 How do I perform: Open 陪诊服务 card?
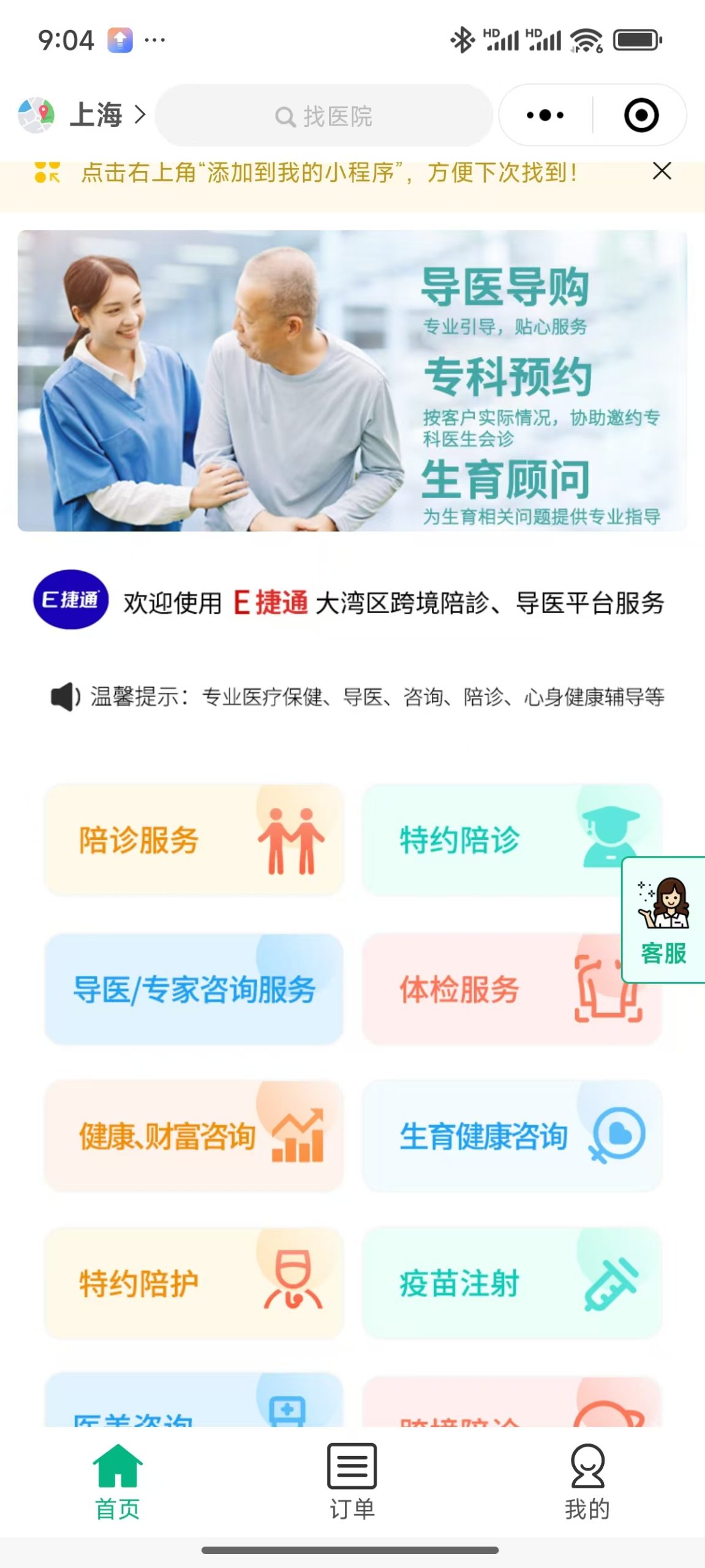[194, 840]
